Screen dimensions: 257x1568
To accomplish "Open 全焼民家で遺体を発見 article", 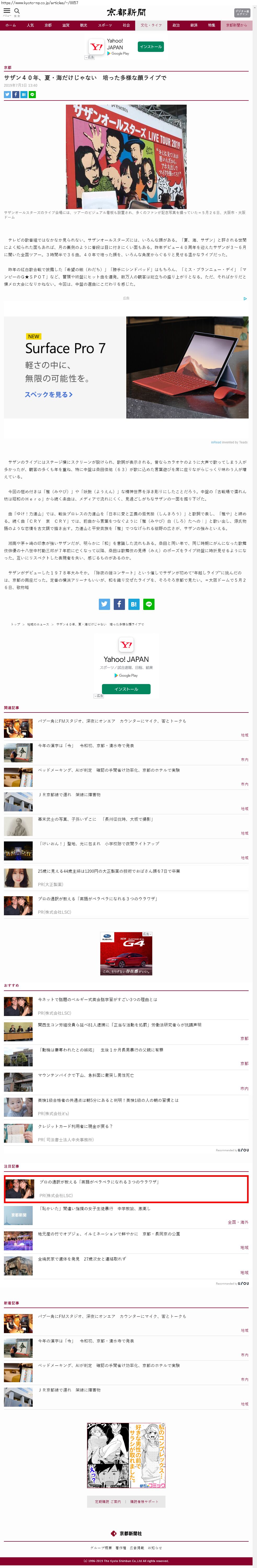I will pos(81,1259).
